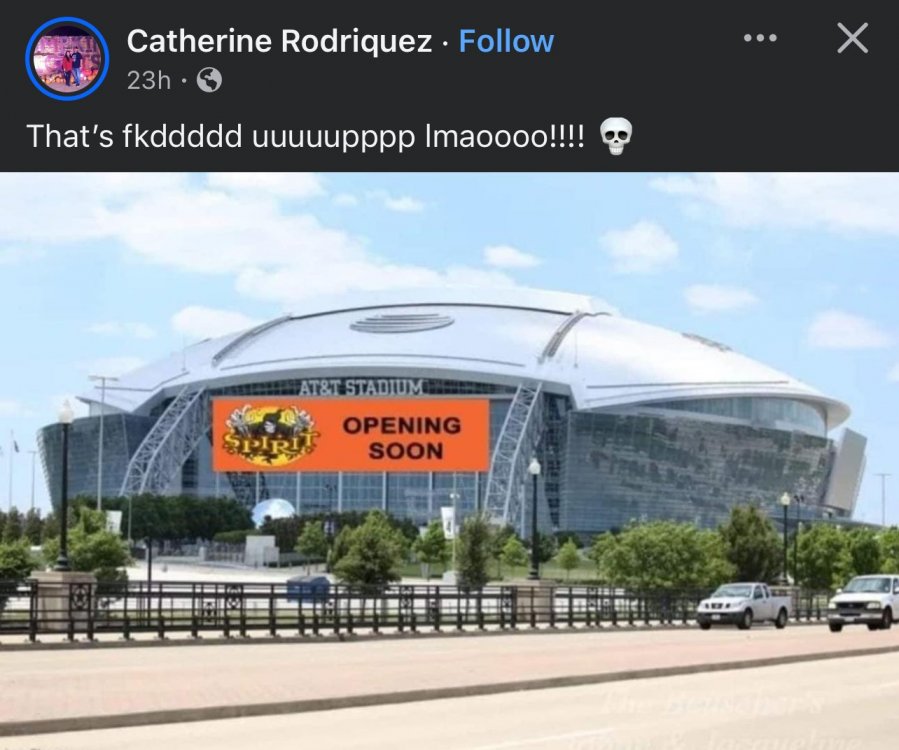Open Catherine Rodriquez's profile picture
Image resolution: width=899 pixels, height=750 pixels.
[67, 59]
